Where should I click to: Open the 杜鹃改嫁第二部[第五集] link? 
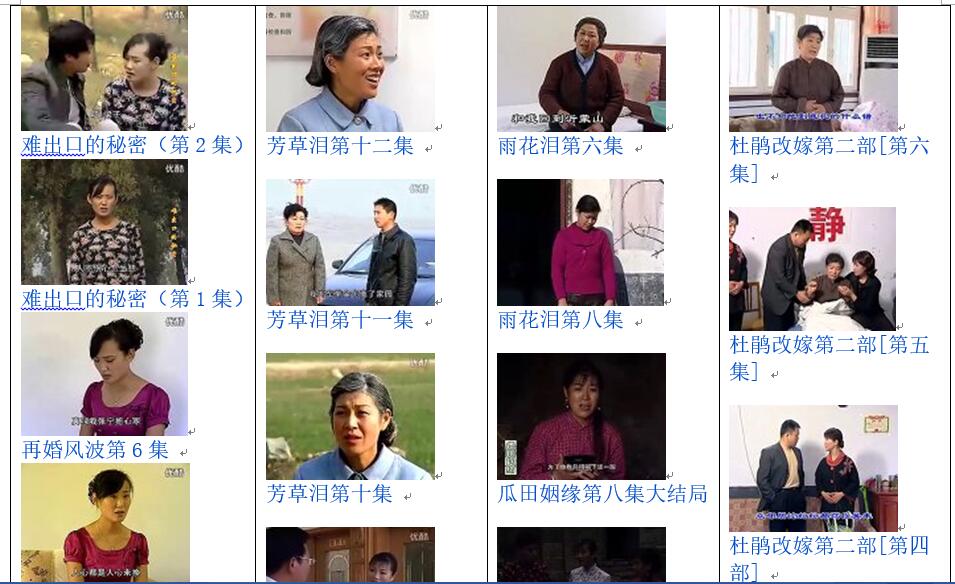(829, 345)
